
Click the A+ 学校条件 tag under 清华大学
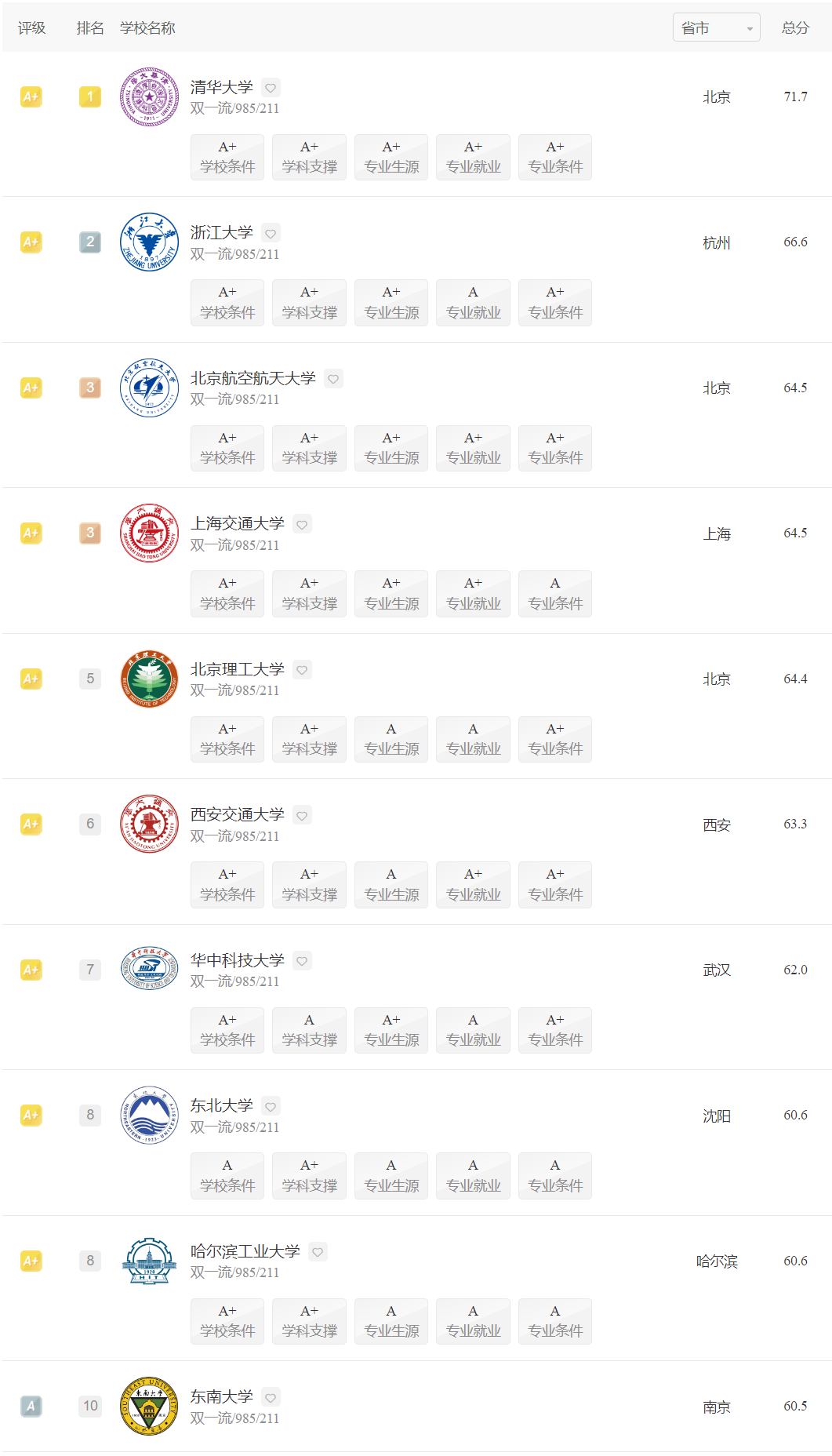pyautogui.click(x=227, y=156)
